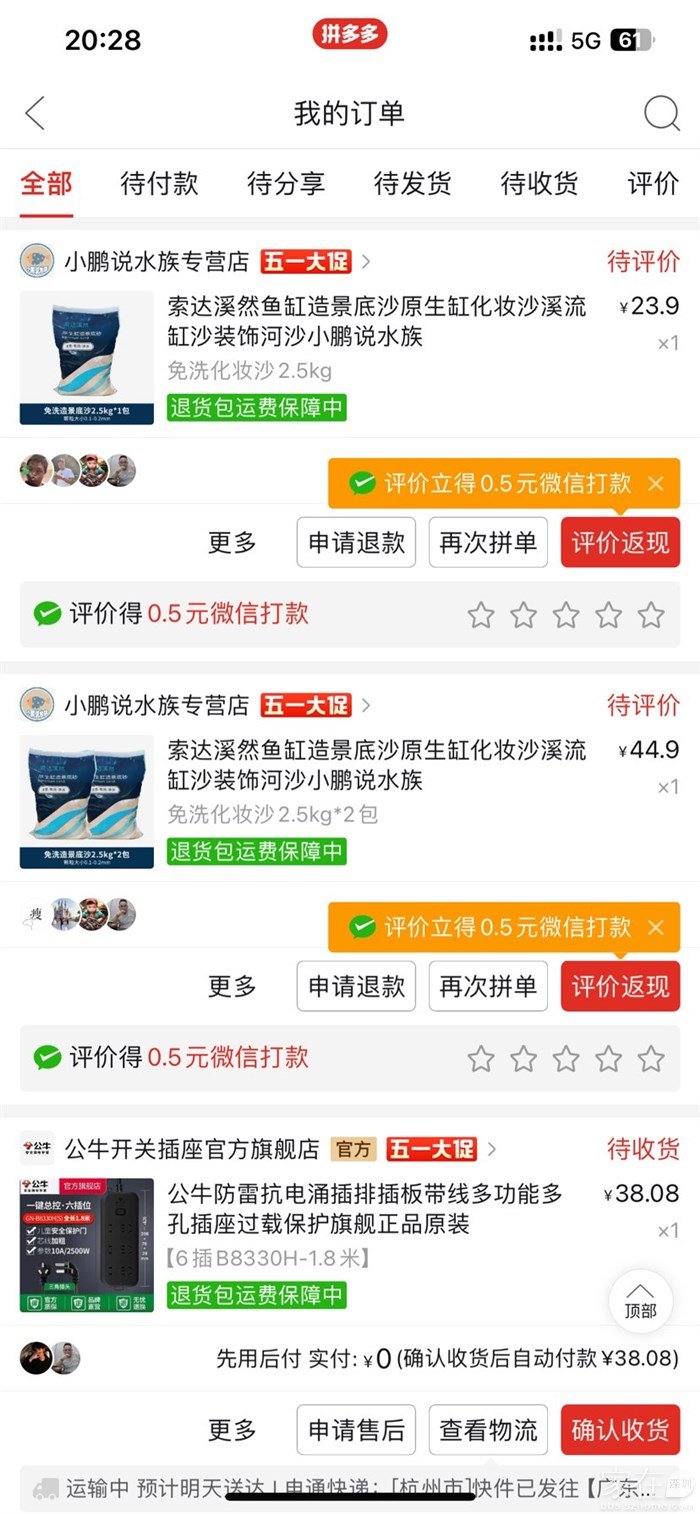Switch to 待发货 tab
The image size is (700, 1514).
click(412, 184)
